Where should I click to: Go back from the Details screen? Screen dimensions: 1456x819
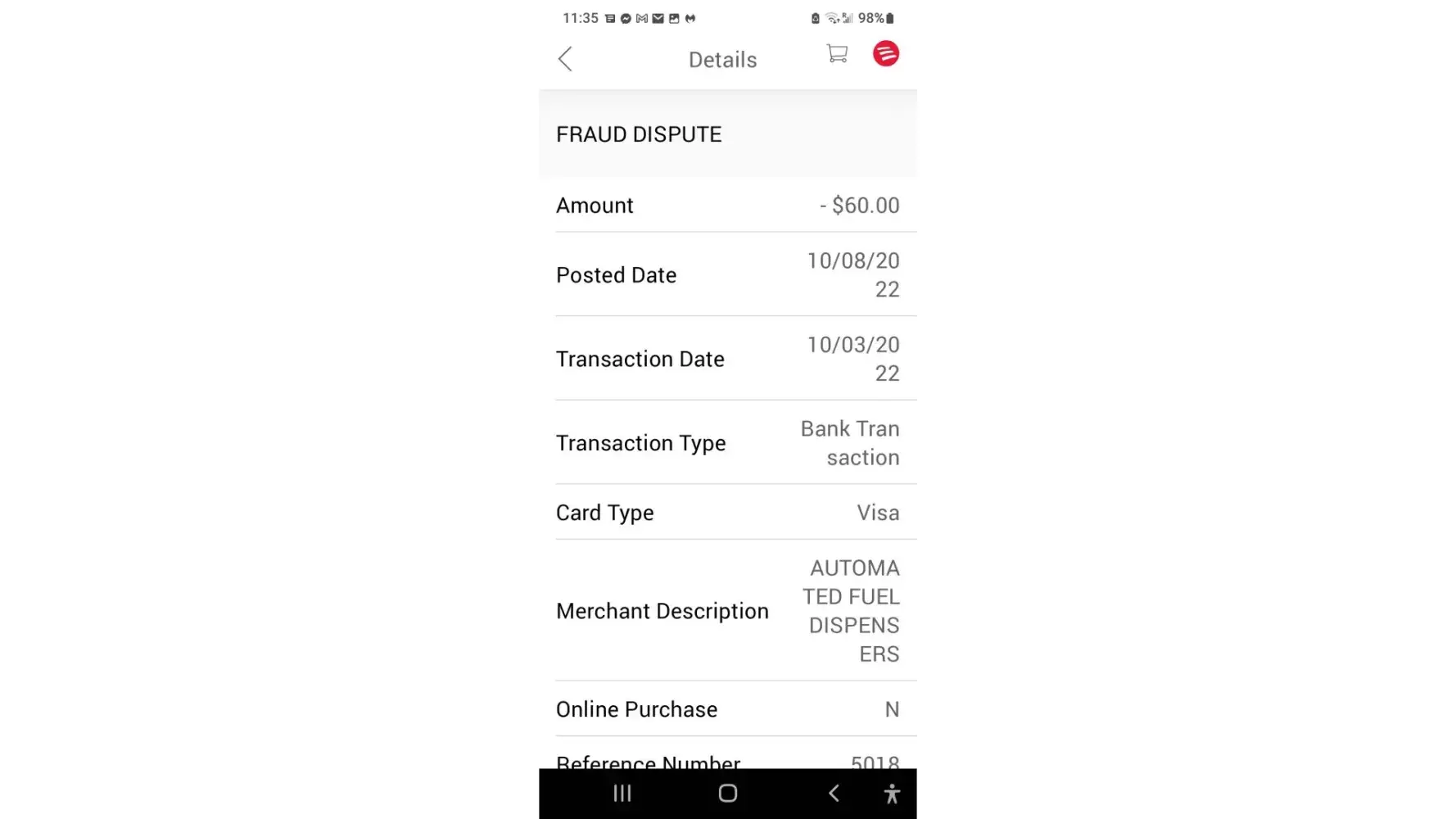(x=565, y=59)
